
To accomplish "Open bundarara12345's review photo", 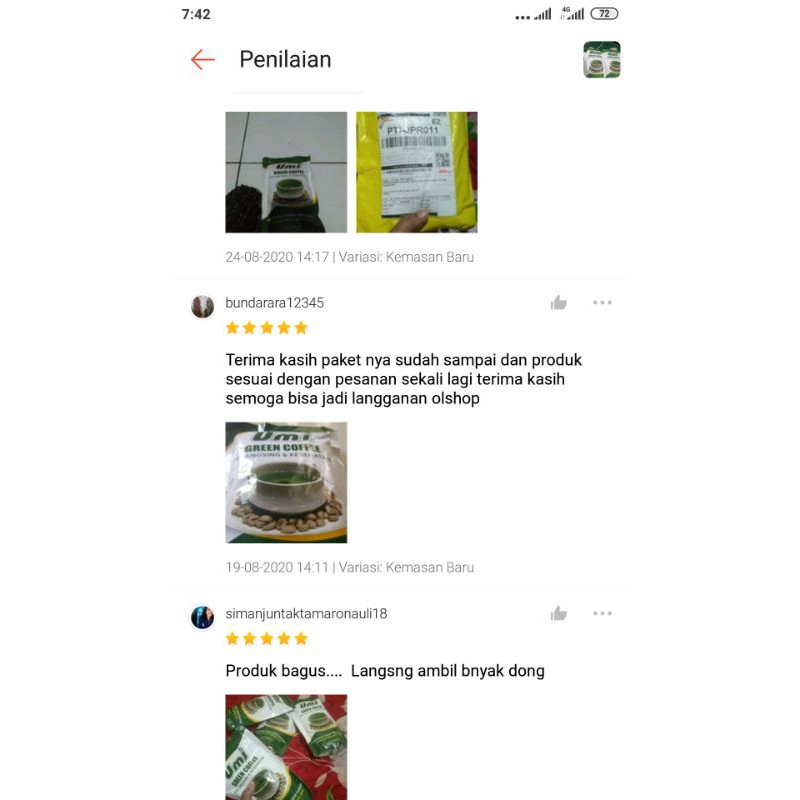I will (x=286, y=482).
